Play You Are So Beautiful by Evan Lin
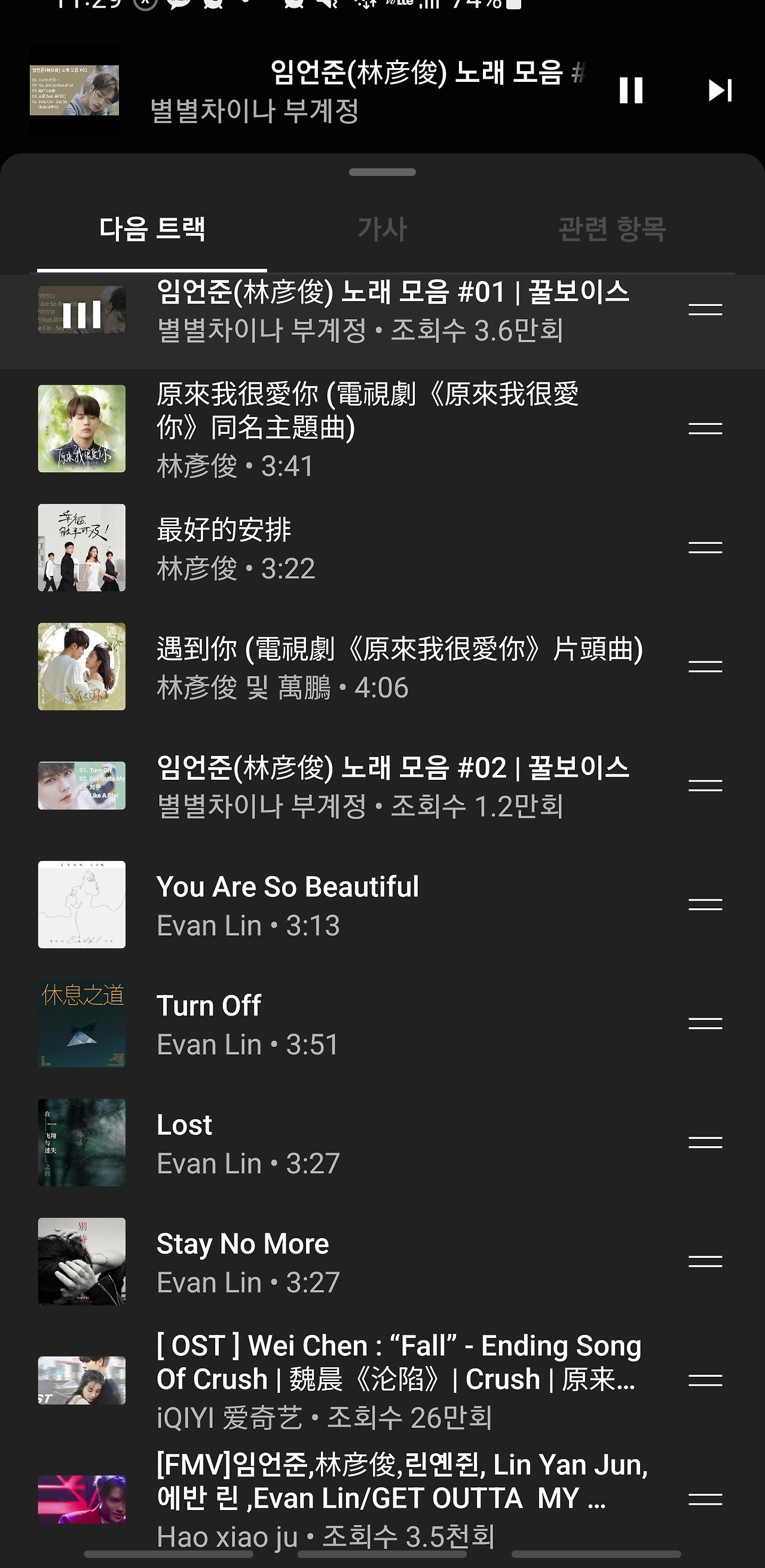Image resolution: width=765 pixels, height=1568 pixels. (x=365, y=905)
